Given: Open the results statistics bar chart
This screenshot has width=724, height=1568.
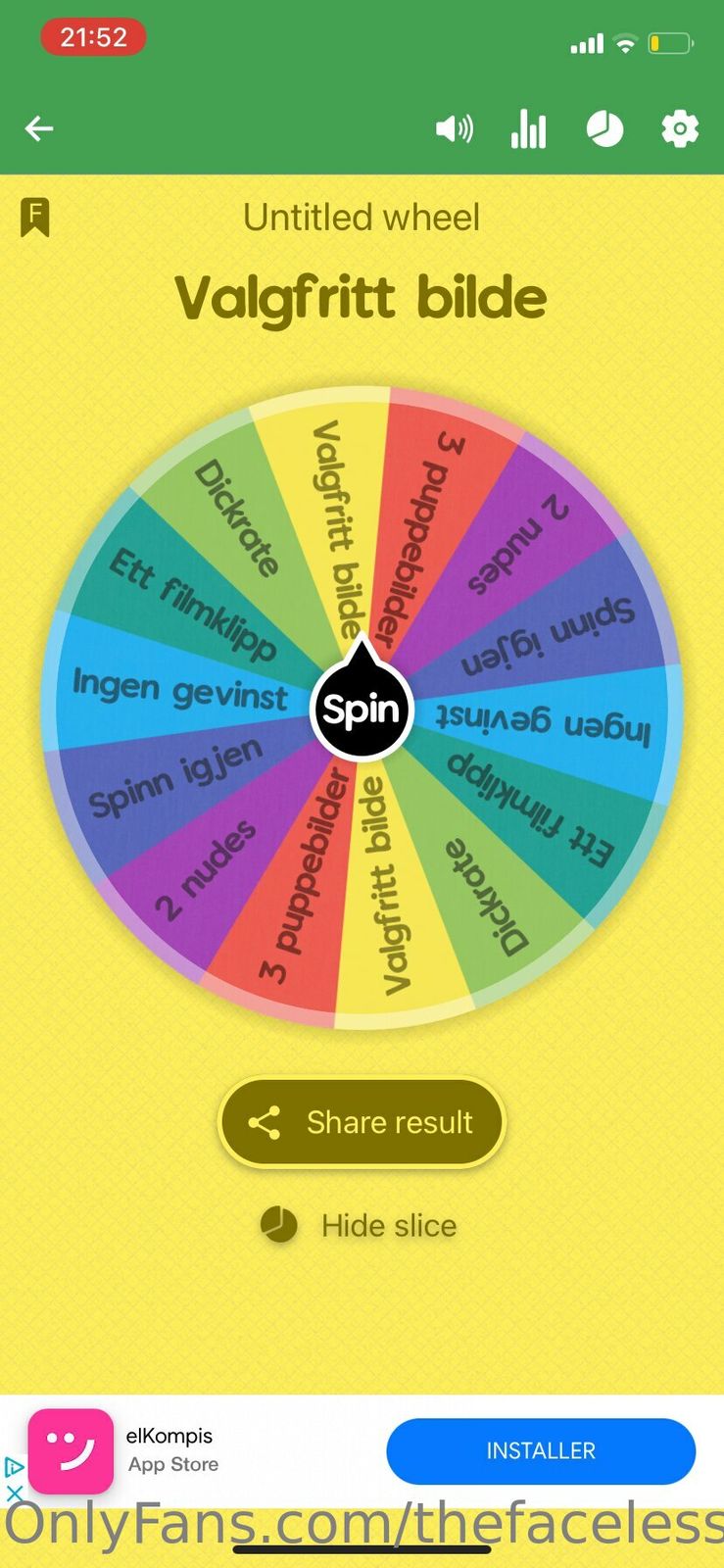Looking at the screenshot, I should pyautogui.click(x=528, y=128).
